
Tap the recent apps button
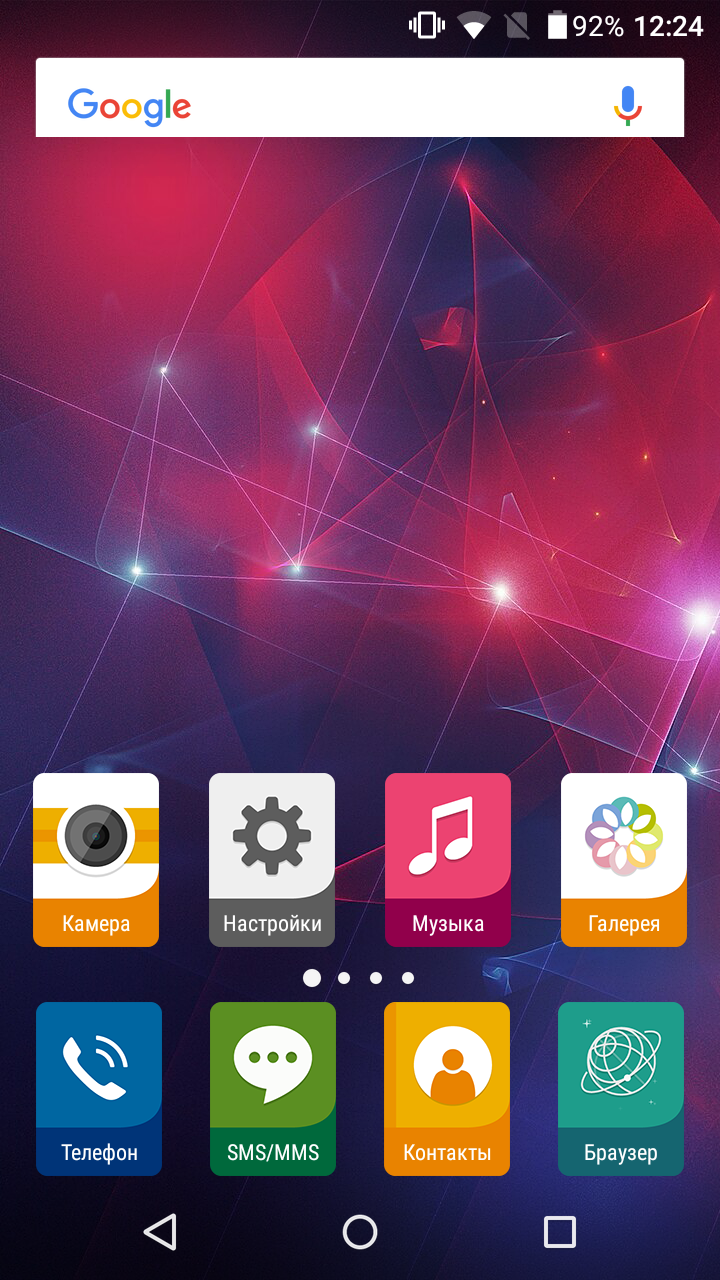(x=560, y=1232)
